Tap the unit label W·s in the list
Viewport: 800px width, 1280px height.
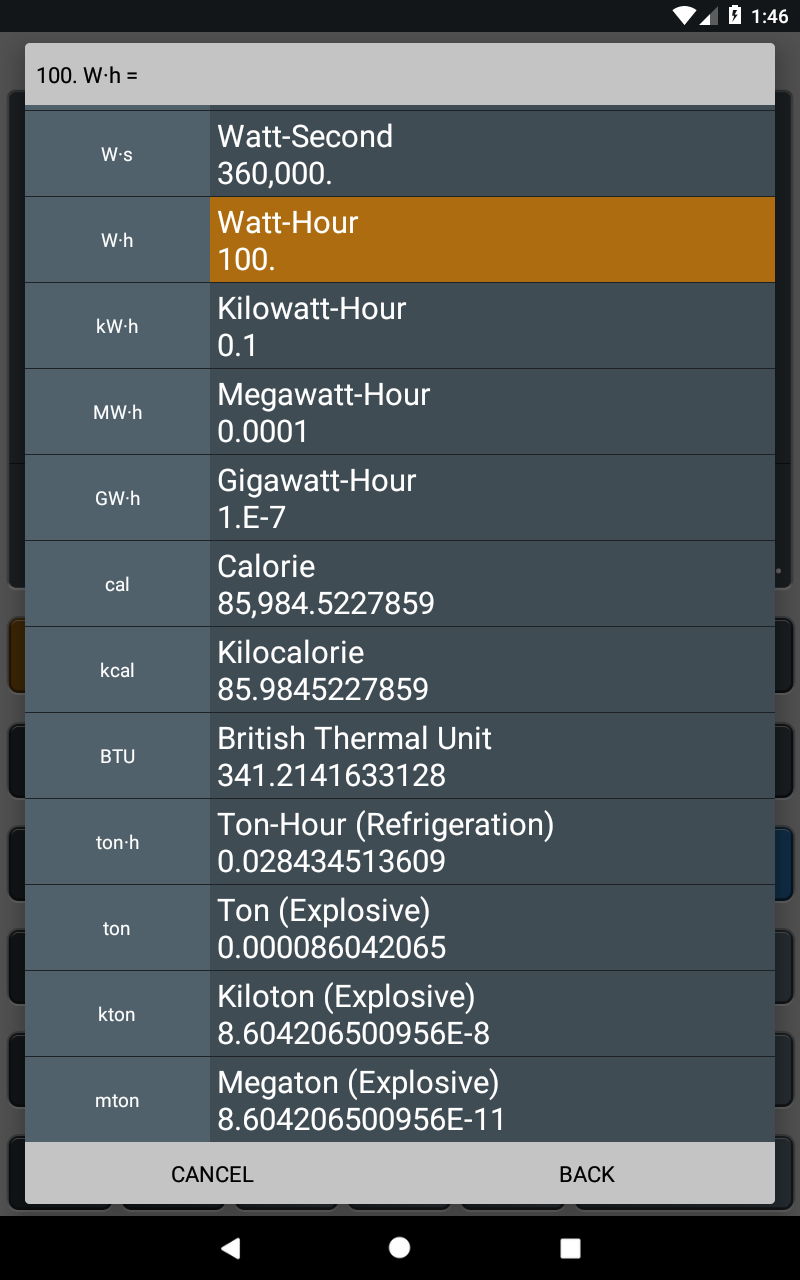[x=116, y=153]
